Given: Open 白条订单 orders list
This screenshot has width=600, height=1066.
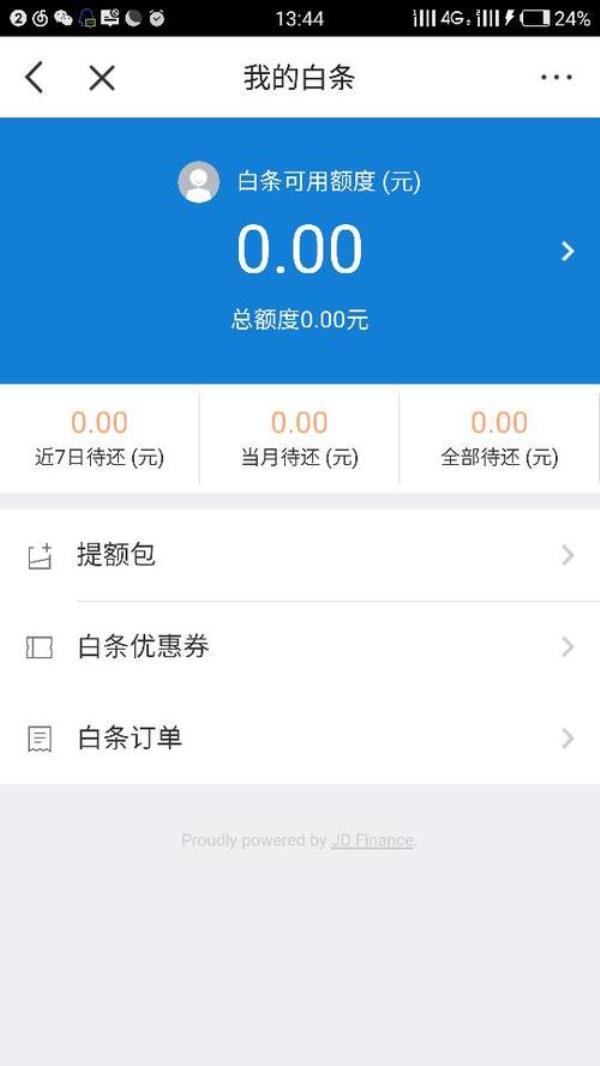Looking at the screenshot, I should (300, 739).
